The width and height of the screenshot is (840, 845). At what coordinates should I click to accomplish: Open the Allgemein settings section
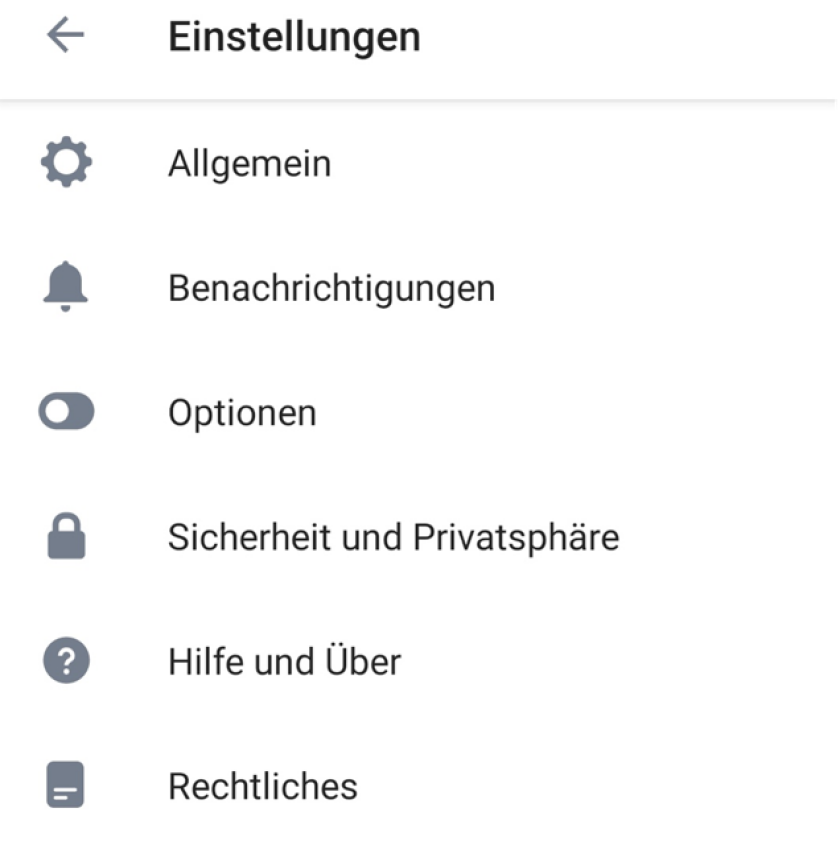(250, 162)
